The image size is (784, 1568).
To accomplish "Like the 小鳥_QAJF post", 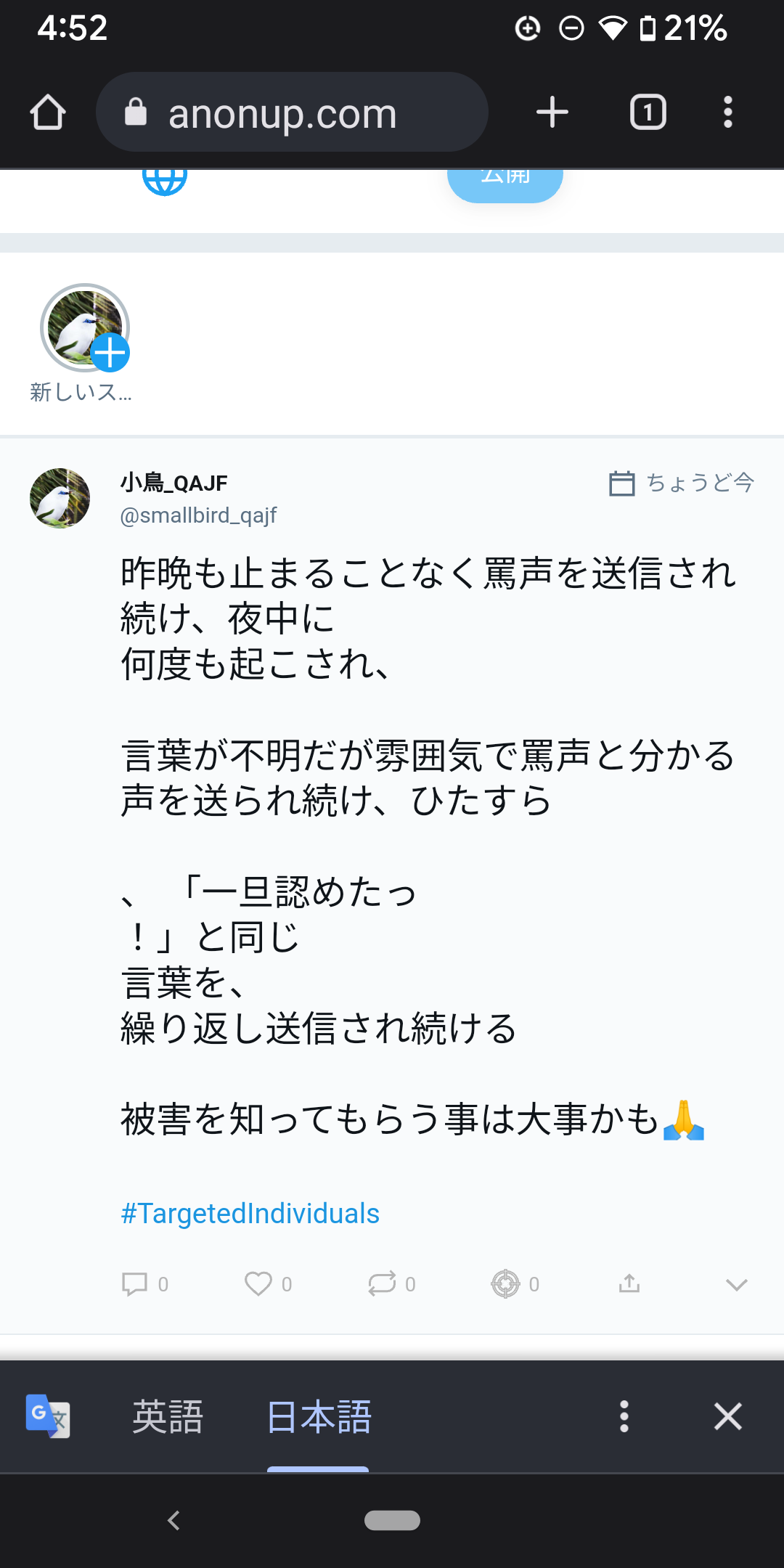I will (x=258, y=1283).
